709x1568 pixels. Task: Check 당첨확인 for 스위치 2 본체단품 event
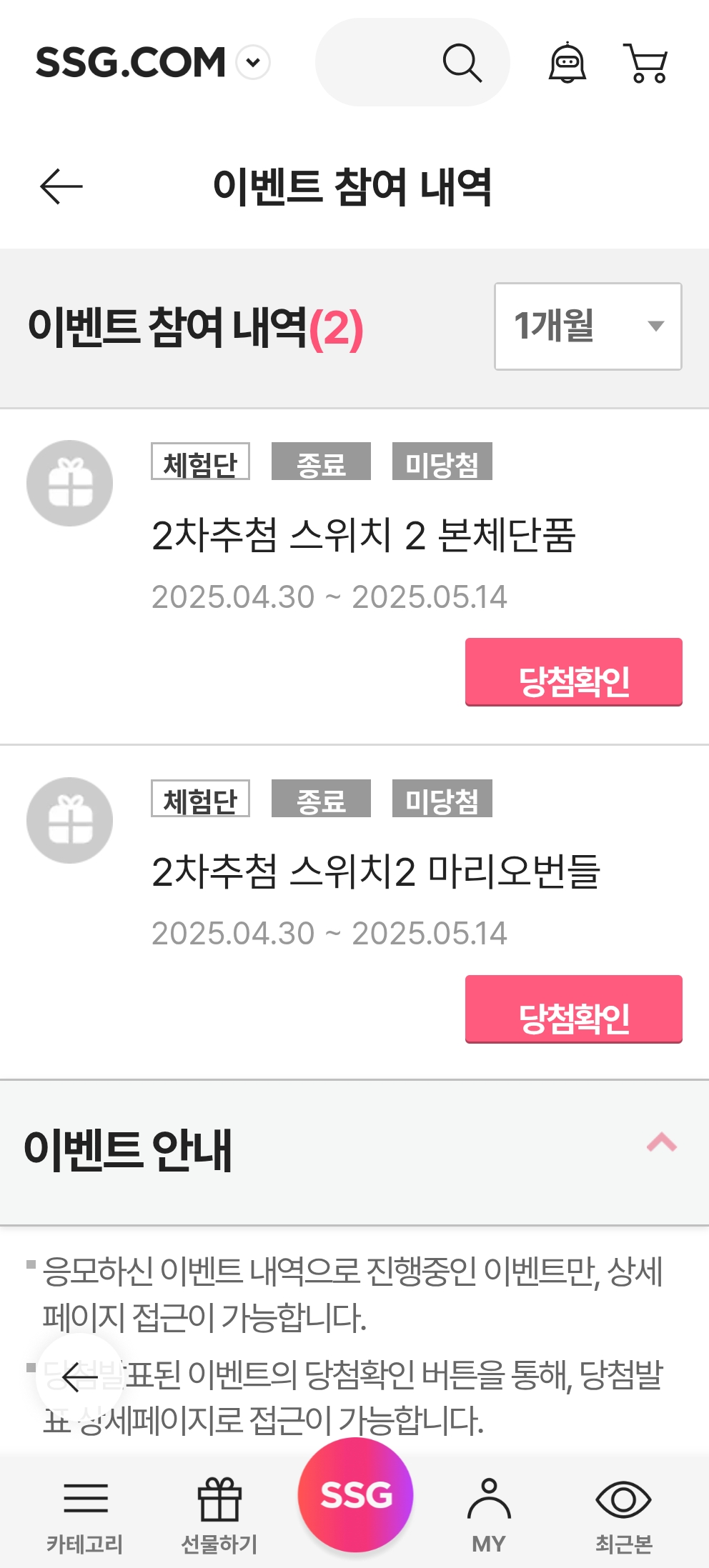[x=573, y=672]
